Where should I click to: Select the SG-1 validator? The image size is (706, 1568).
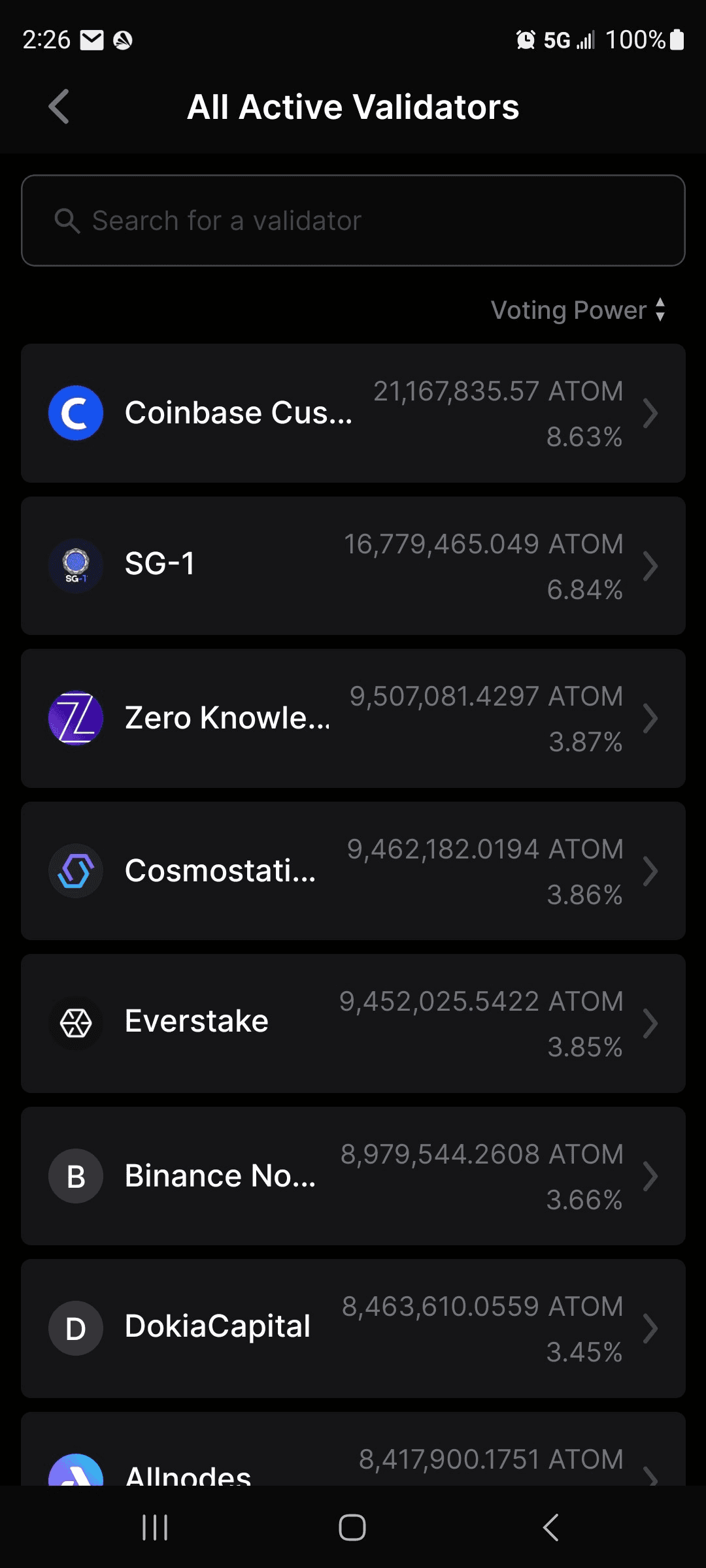[353, 566]
